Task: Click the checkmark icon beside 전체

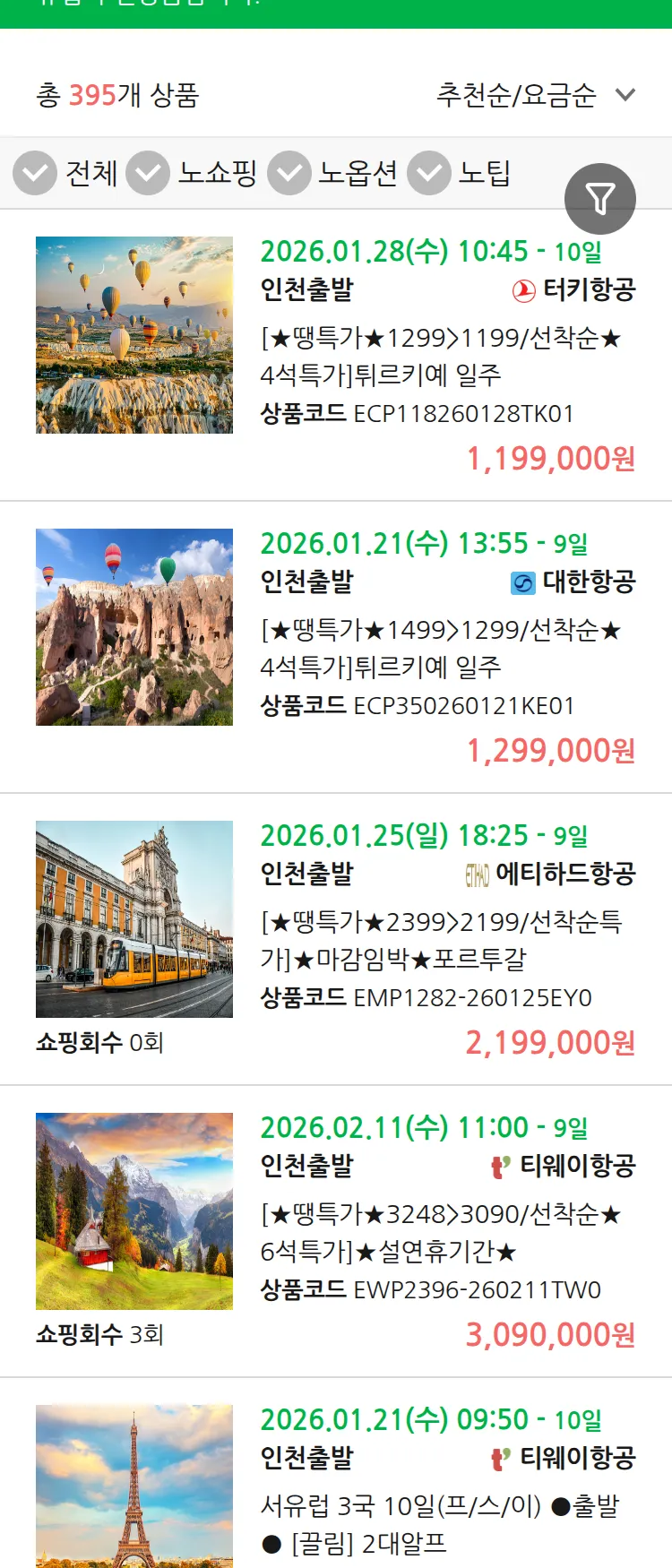Action: pos(35,173)
